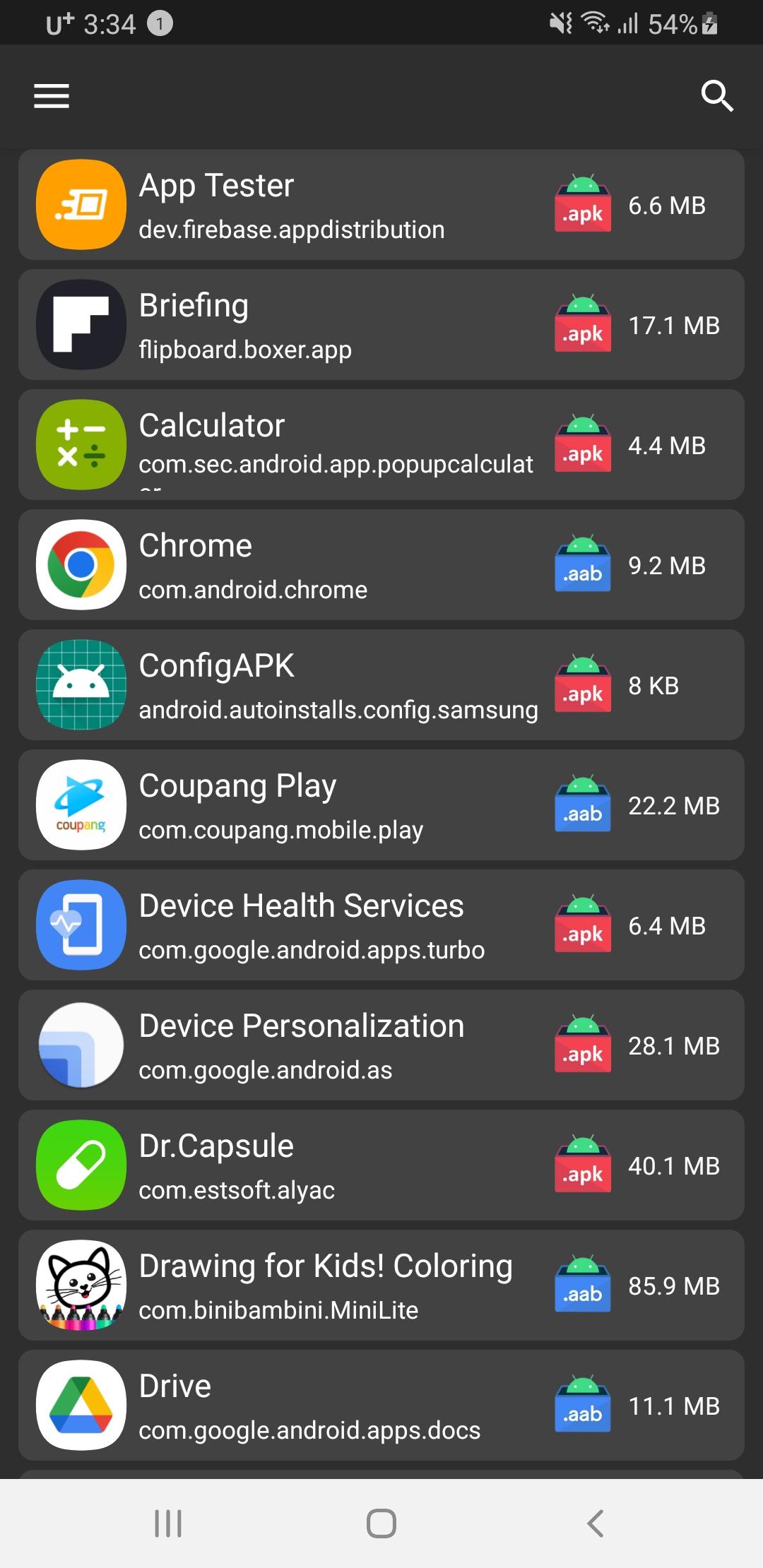This screenshot has height=1568, width=763.
Task: Tap the search magnifier icon
Action: (x=716, y=96)
